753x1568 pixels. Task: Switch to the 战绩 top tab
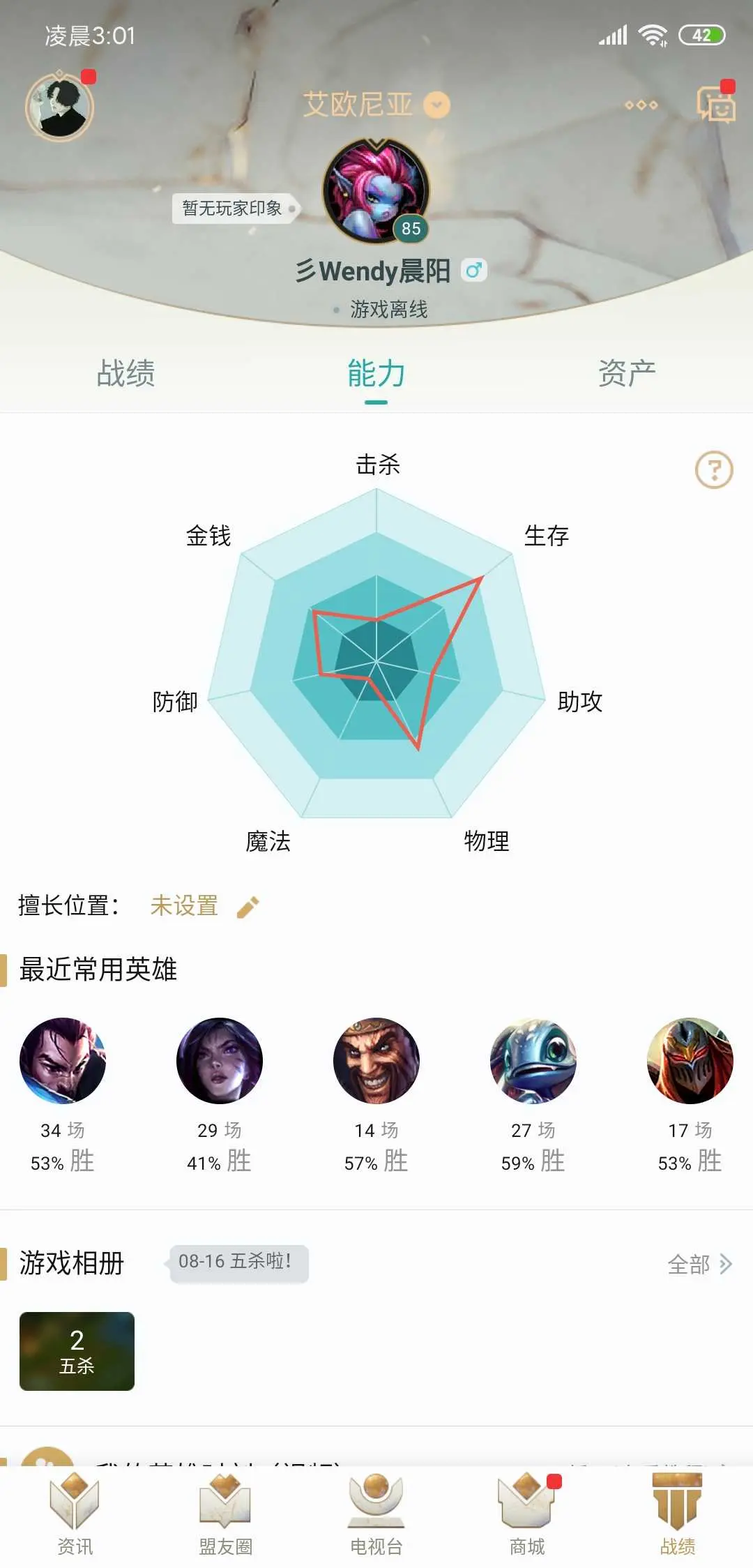(125, 373)
